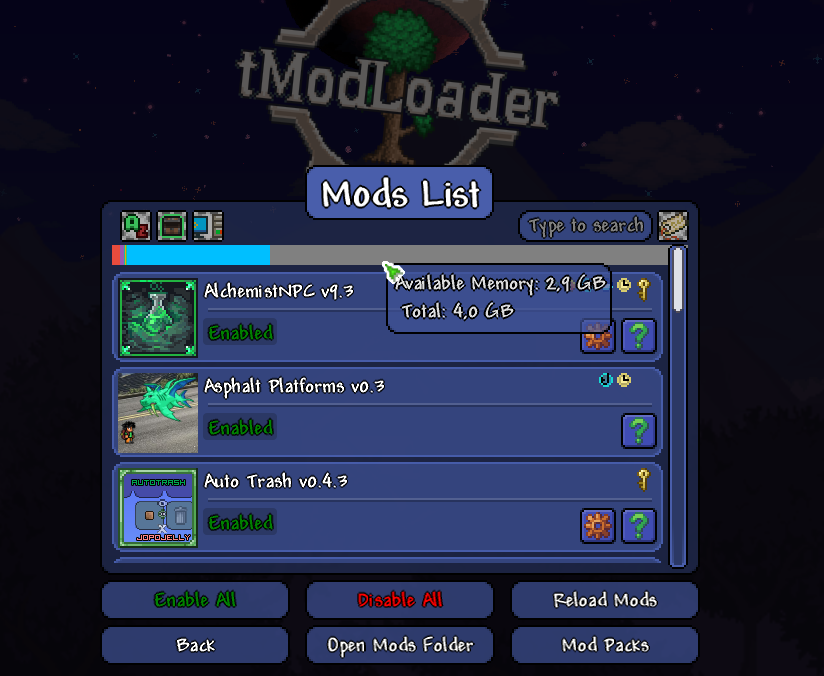Tap the A-Z sort mode icon

click(x=136, y=226)
